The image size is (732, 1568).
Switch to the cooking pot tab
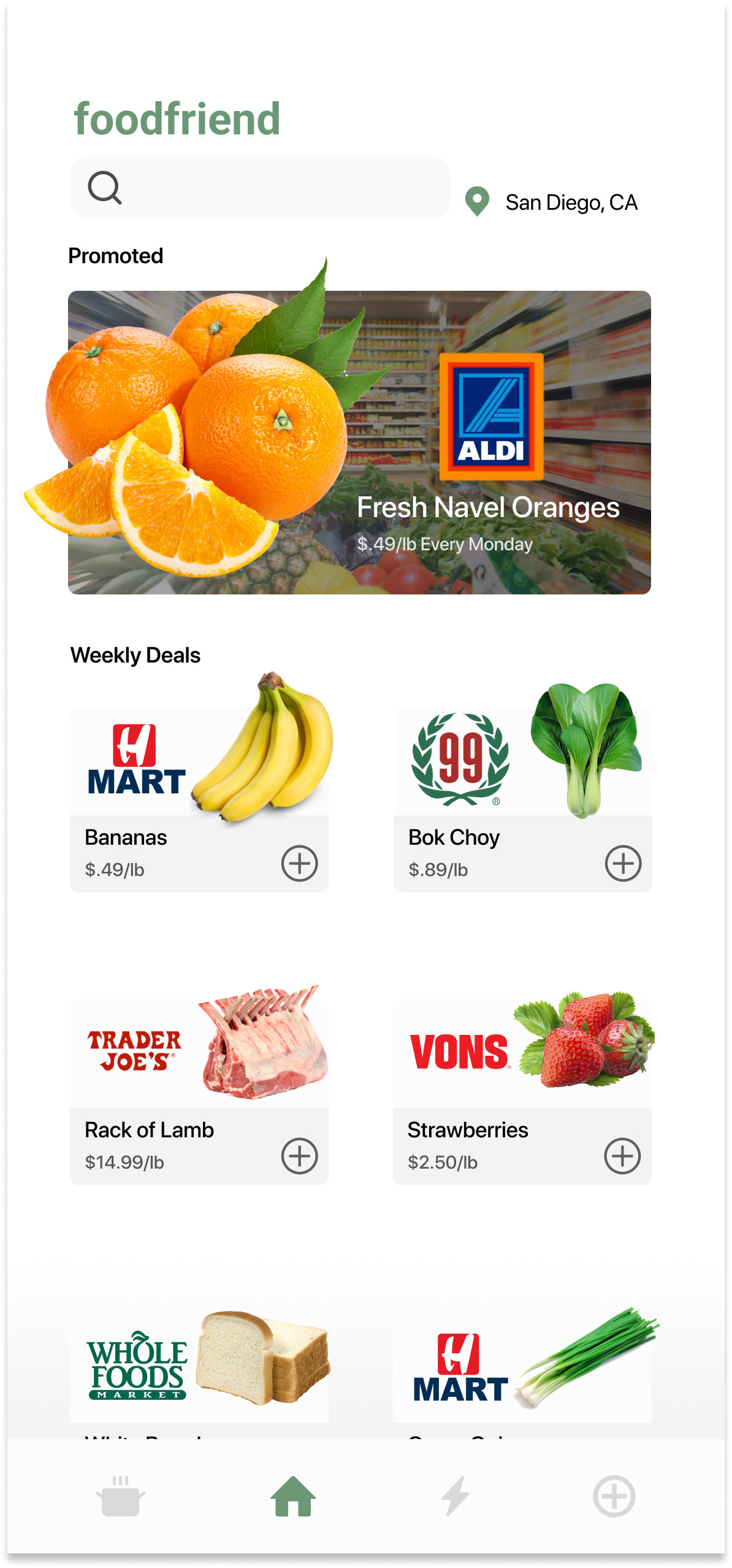(121, 1496)
